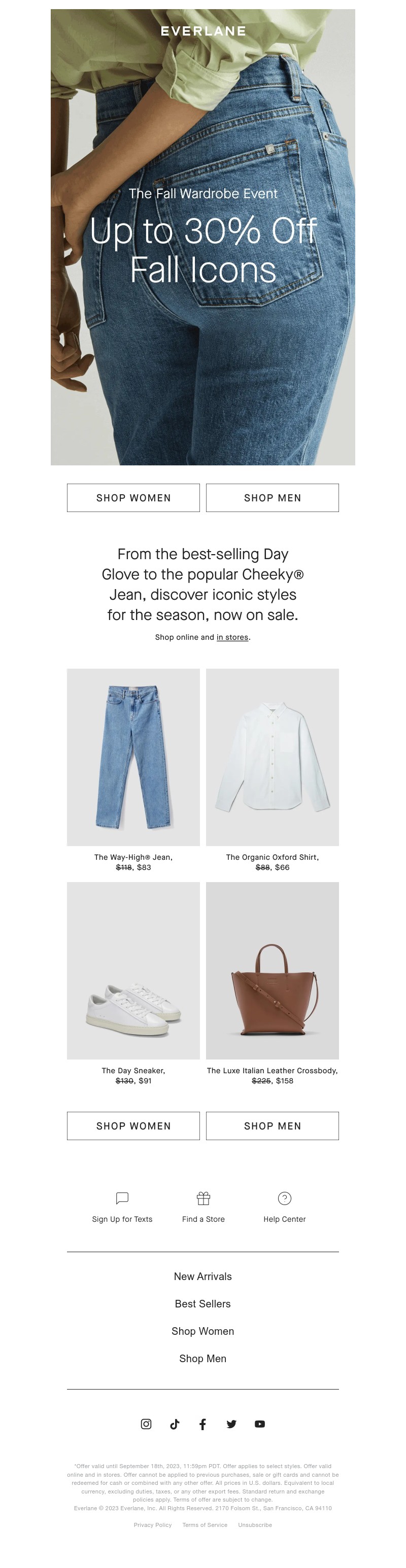
Task: Browse Best Sellers
Action: pos(202,1303)
